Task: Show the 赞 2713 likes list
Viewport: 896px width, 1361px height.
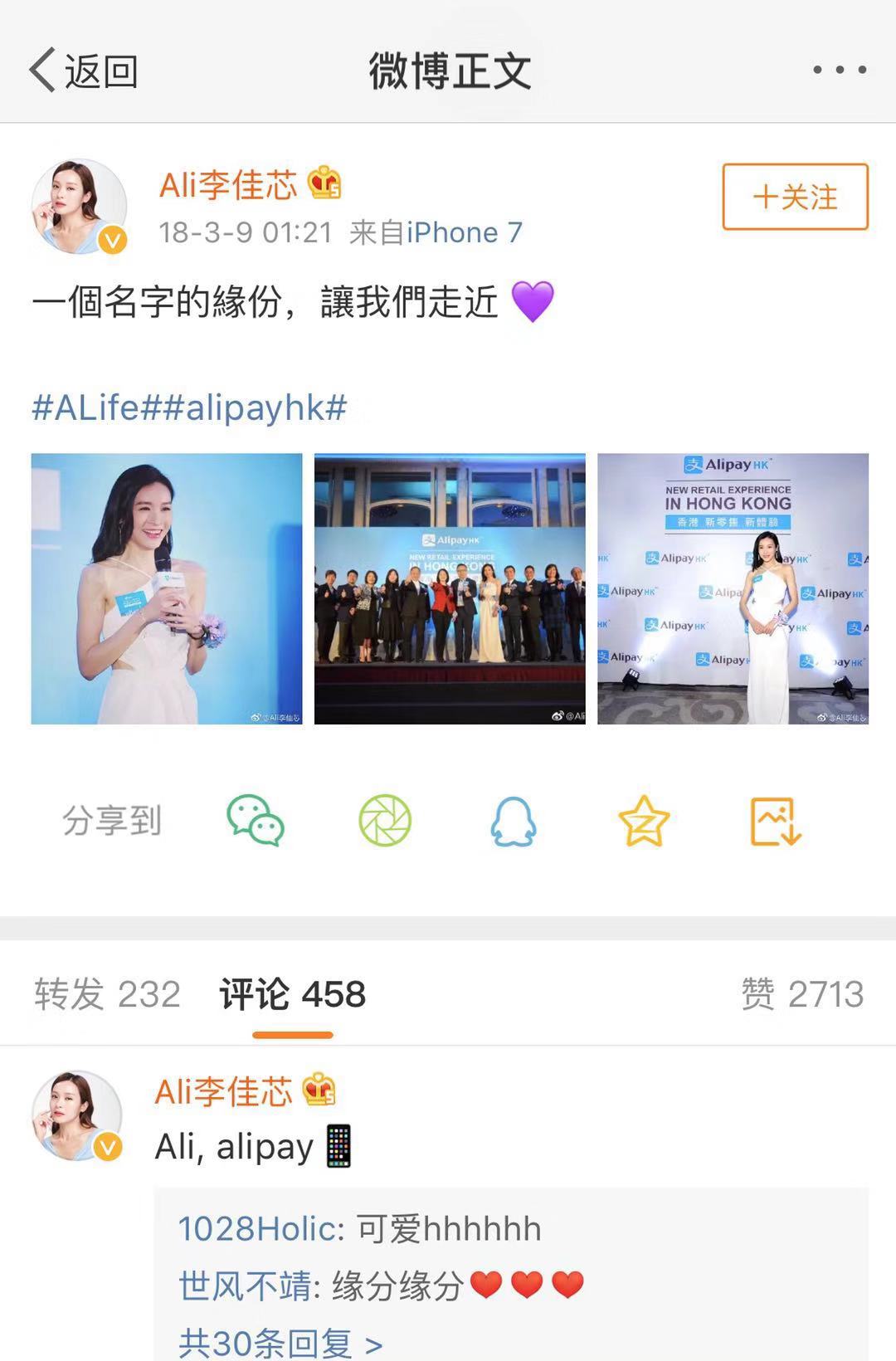Action: tap(802, 994)
